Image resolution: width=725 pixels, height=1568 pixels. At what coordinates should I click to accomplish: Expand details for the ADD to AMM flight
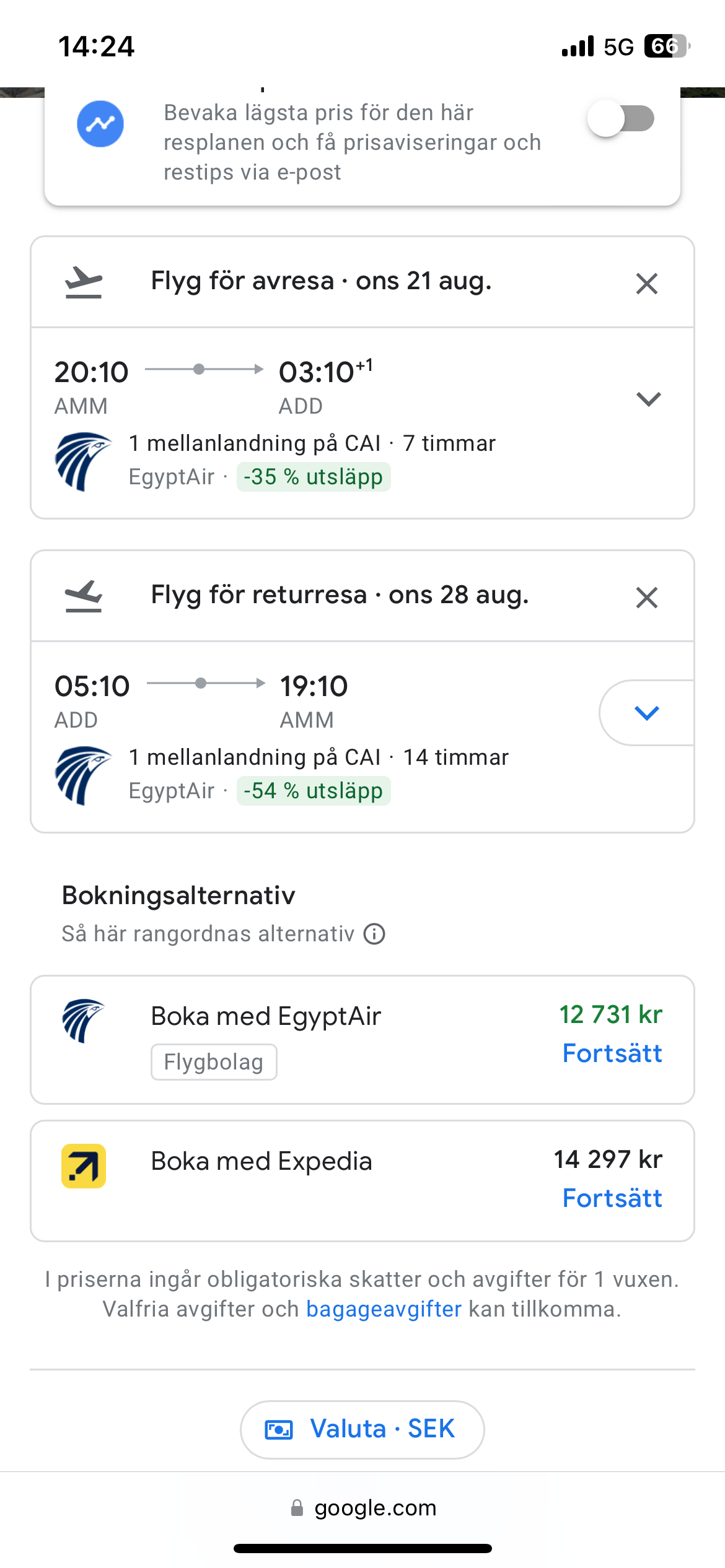click(x=646, y=713)
